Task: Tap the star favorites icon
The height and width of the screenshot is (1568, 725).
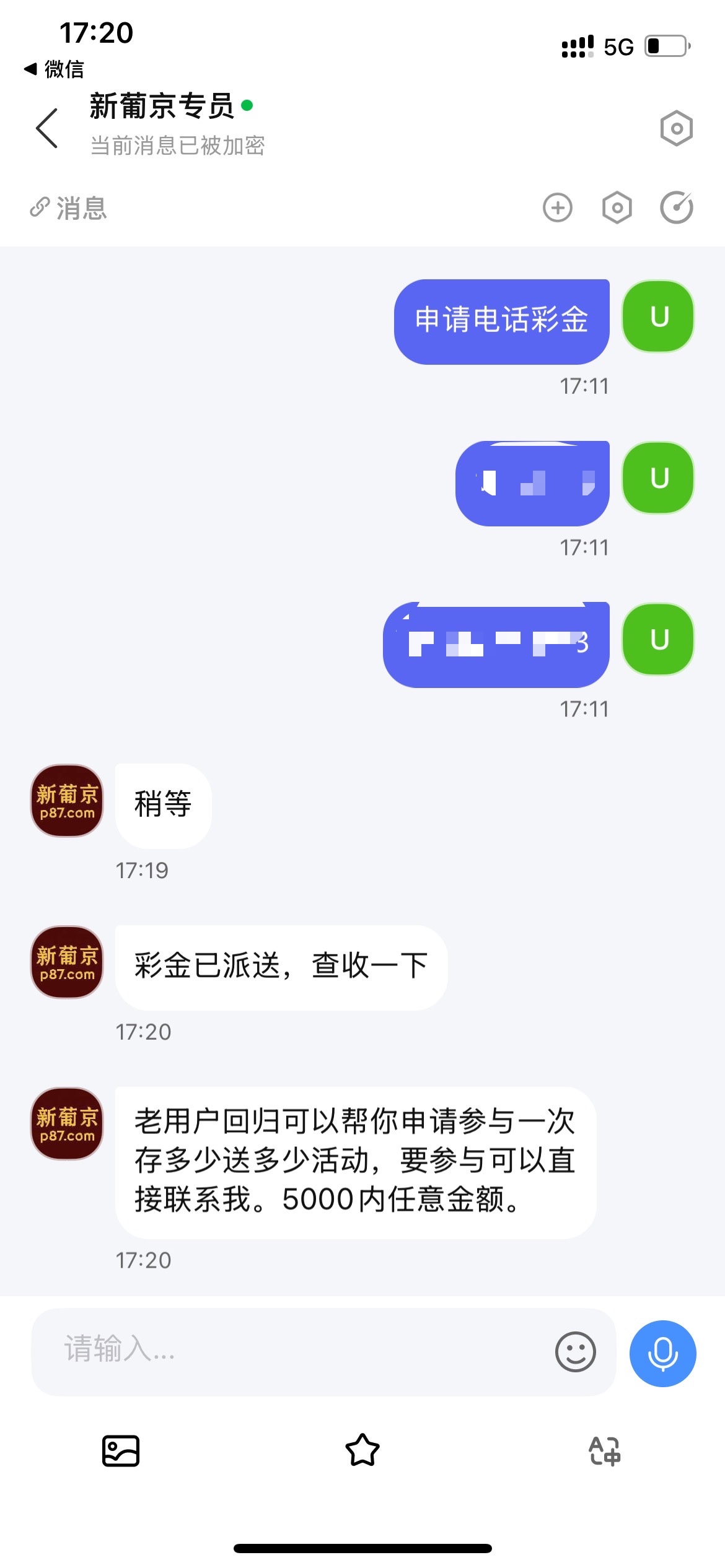Action: click(x=362, y=1450)
